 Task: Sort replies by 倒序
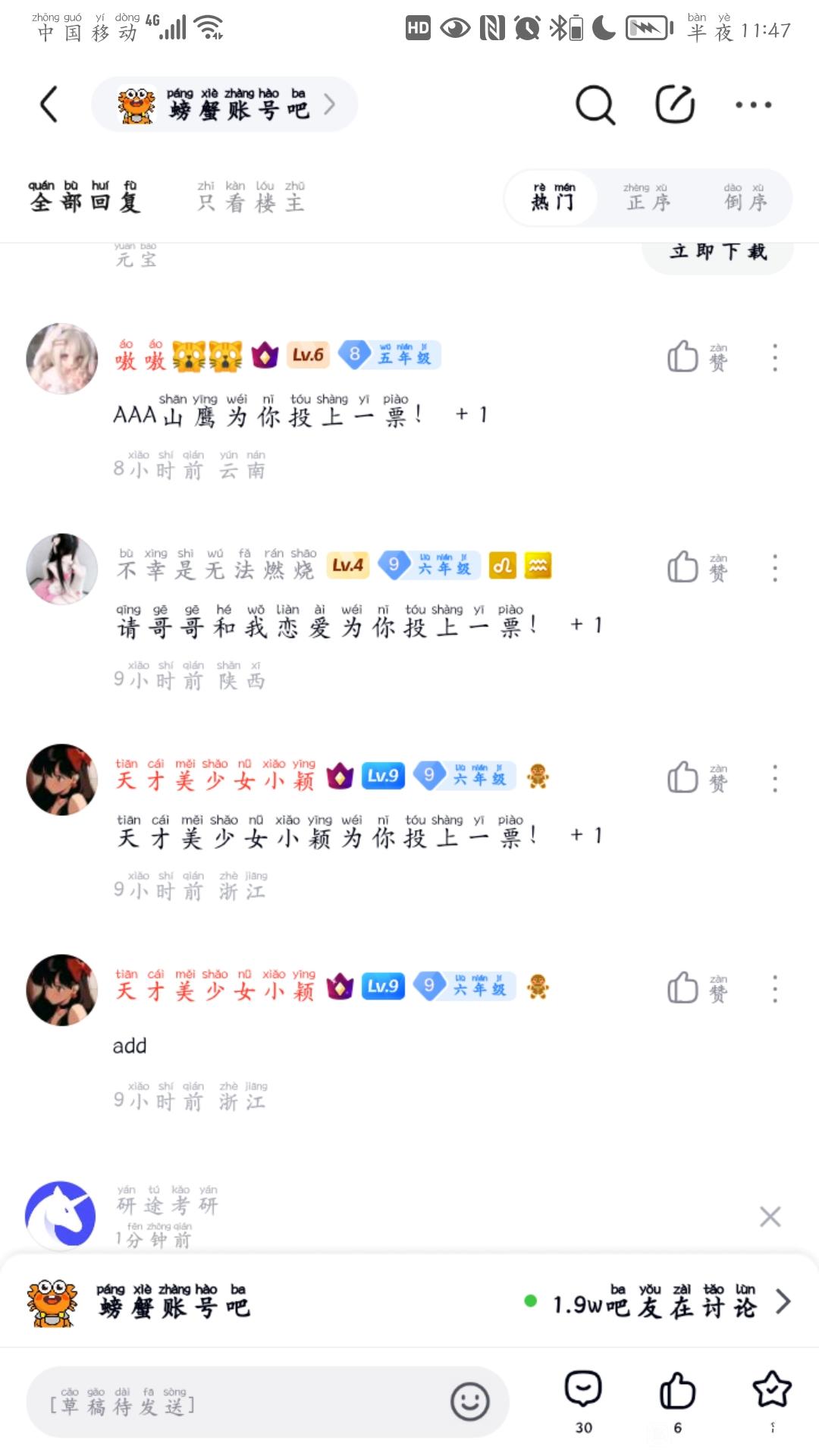point(745,199)
